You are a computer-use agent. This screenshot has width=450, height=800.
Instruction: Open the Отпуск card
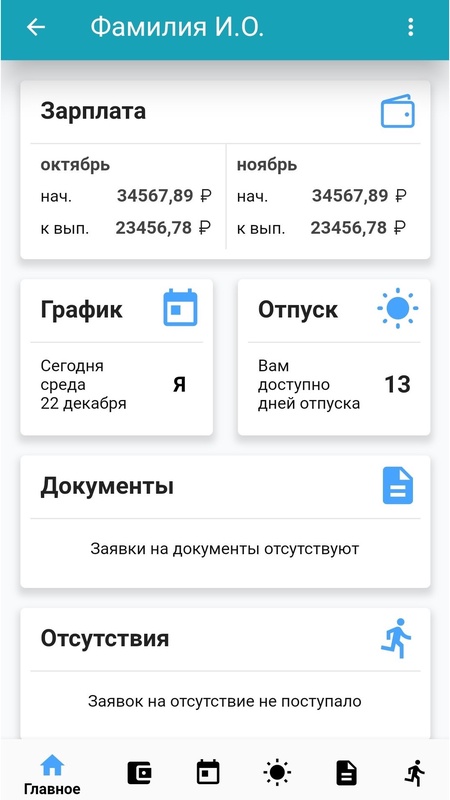[x=334, y=357]
